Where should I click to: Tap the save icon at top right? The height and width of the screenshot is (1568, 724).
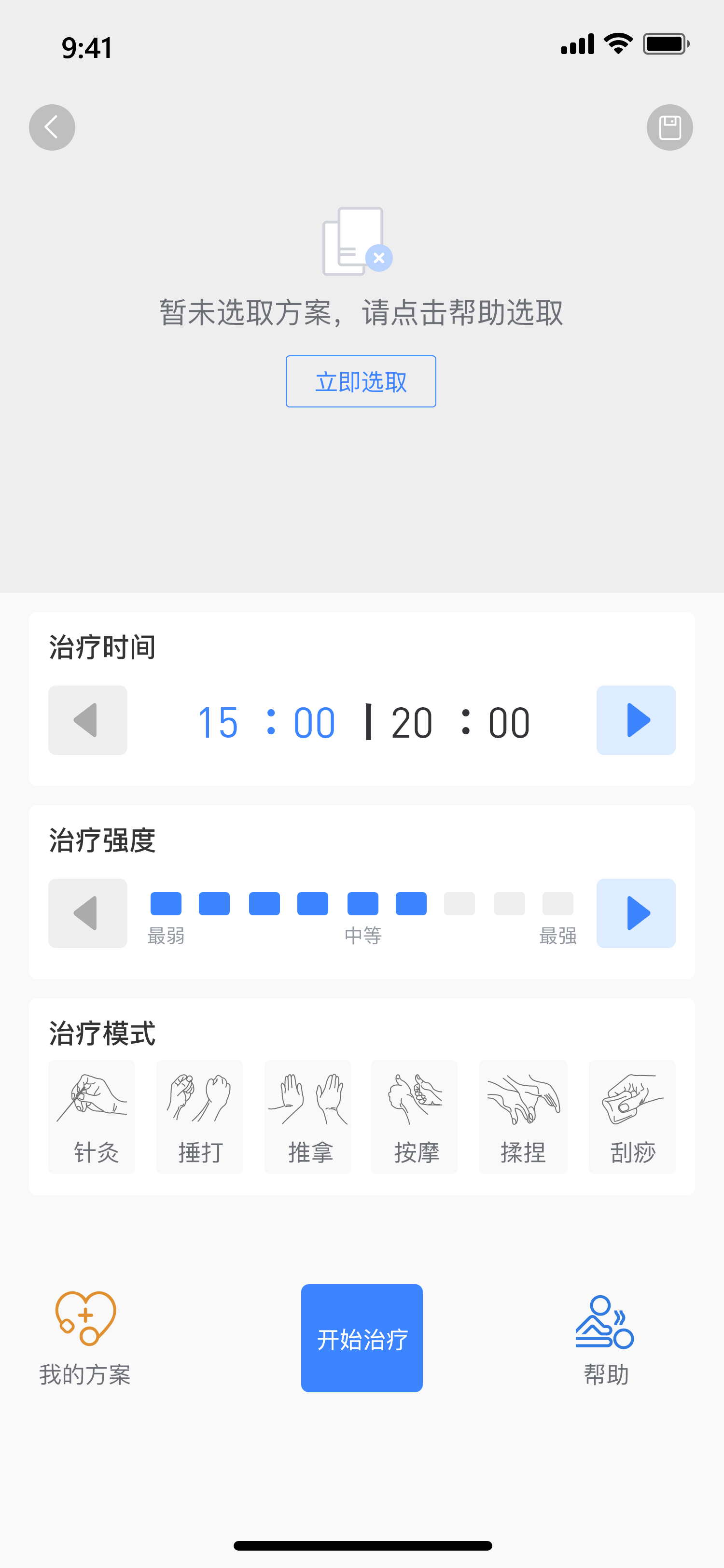[669, 128]
